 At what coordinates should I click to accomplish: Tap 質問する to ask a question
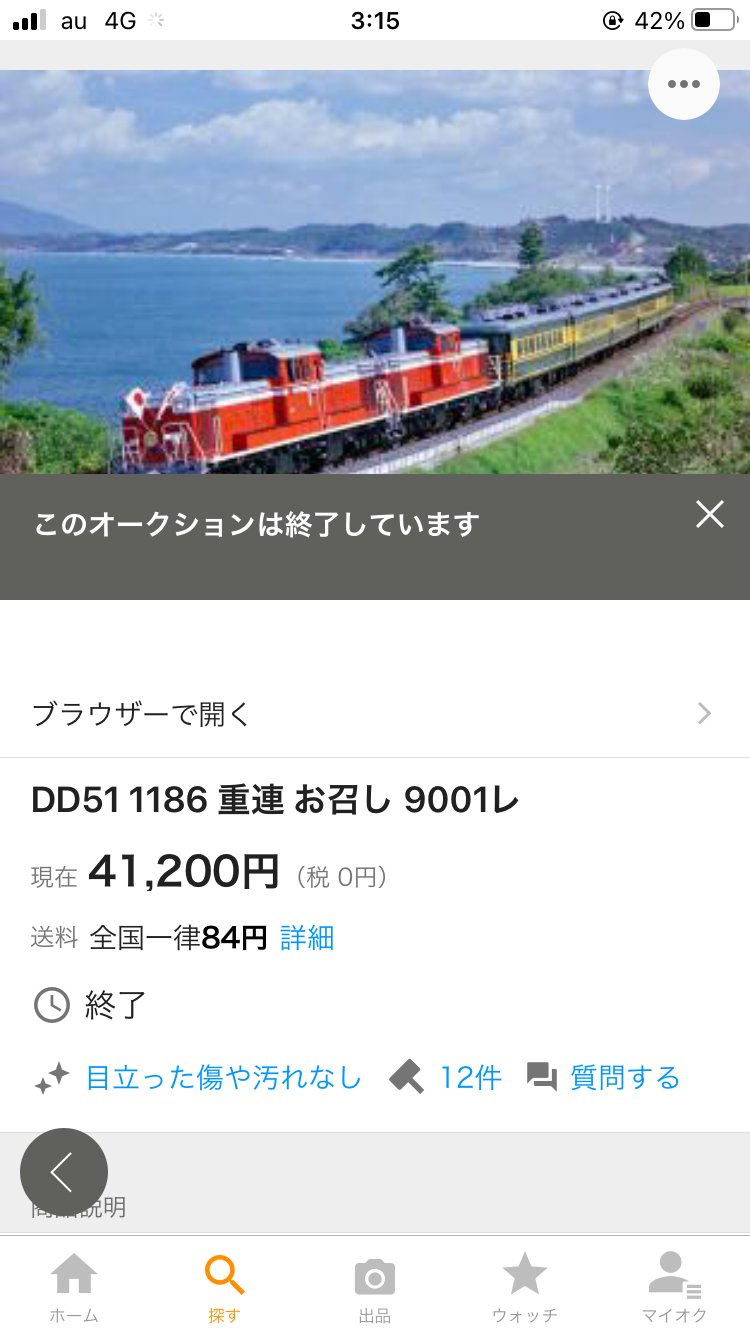(603, 1077)
